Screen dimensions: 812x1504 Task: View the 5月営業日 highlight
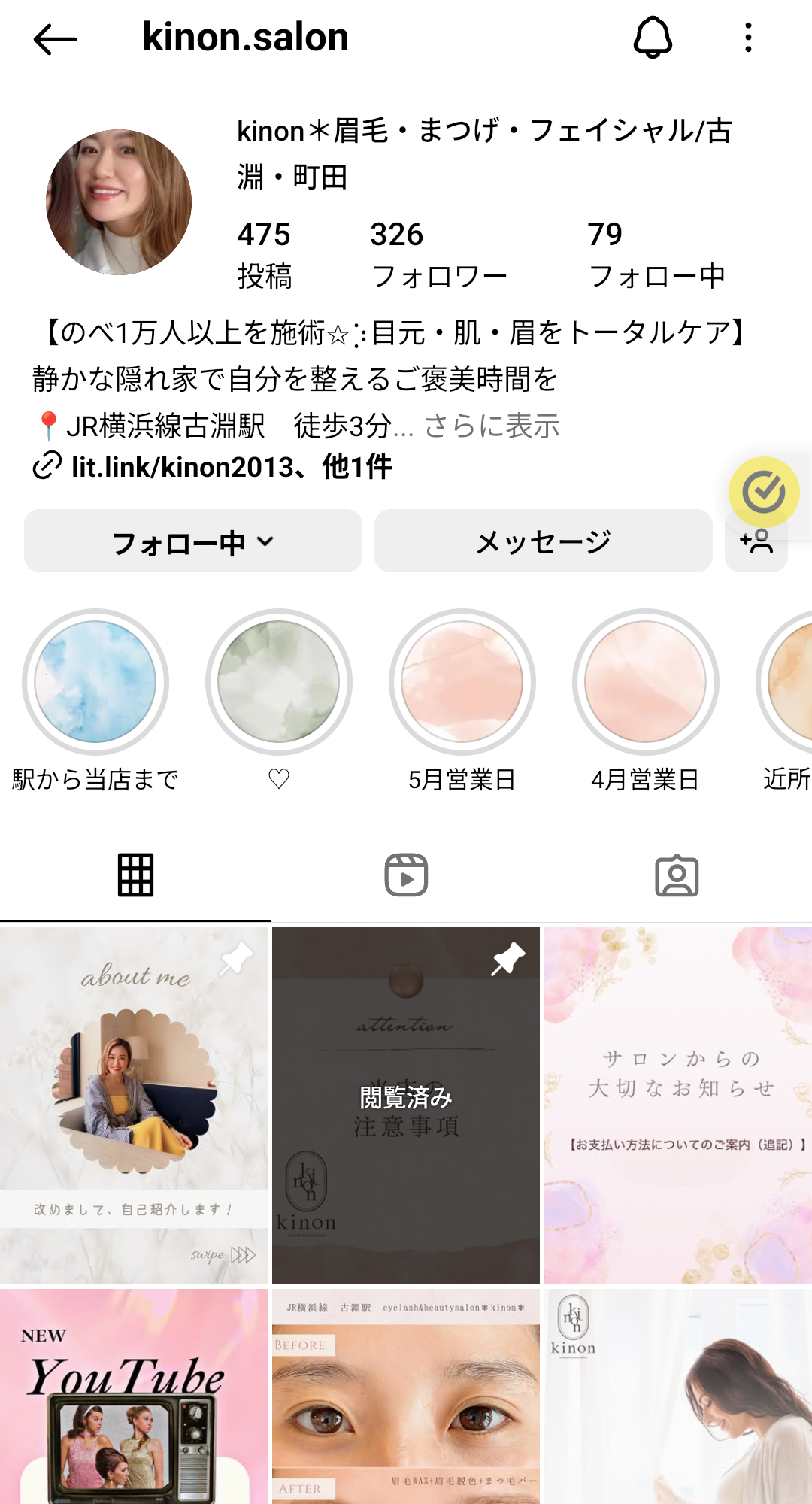[462, 682]
